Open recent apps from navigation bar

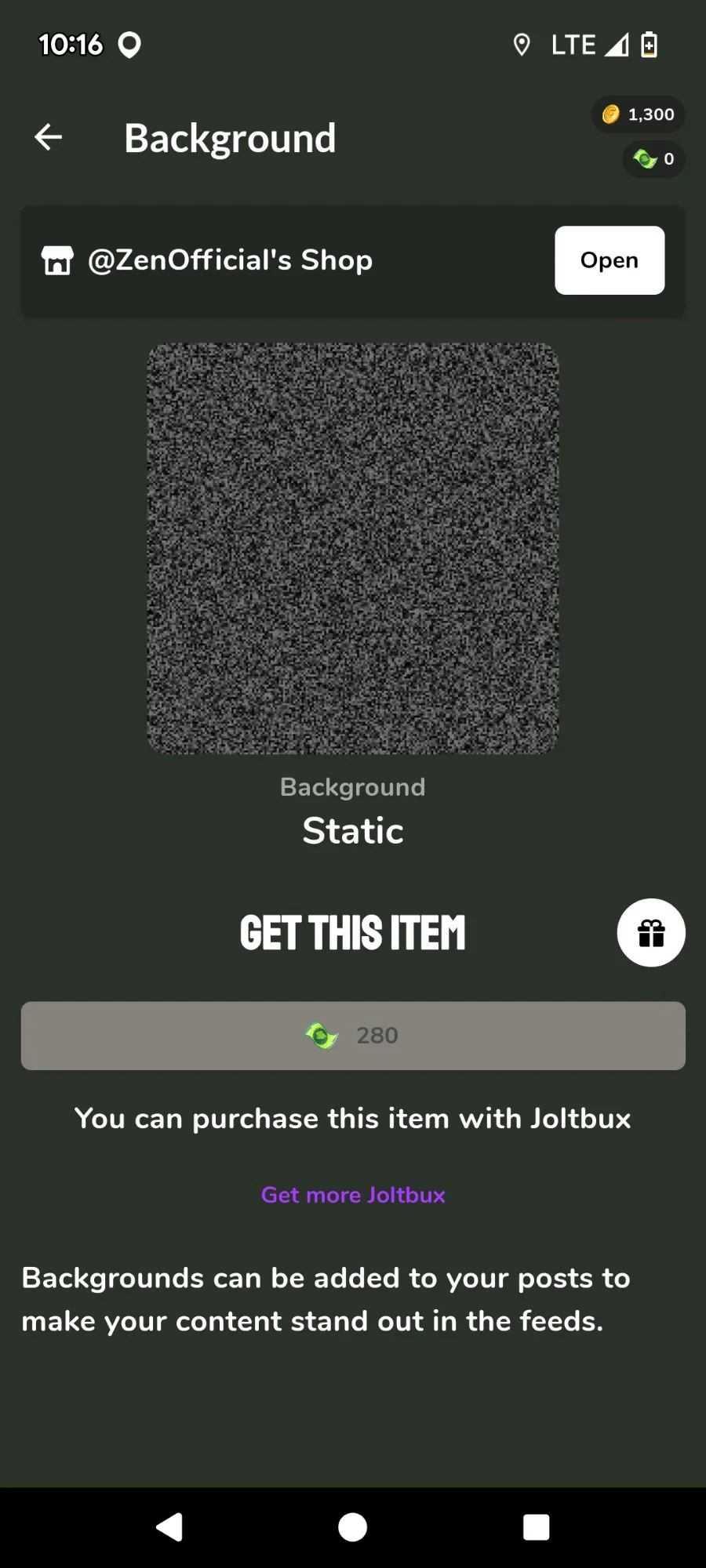[536, 1527]
